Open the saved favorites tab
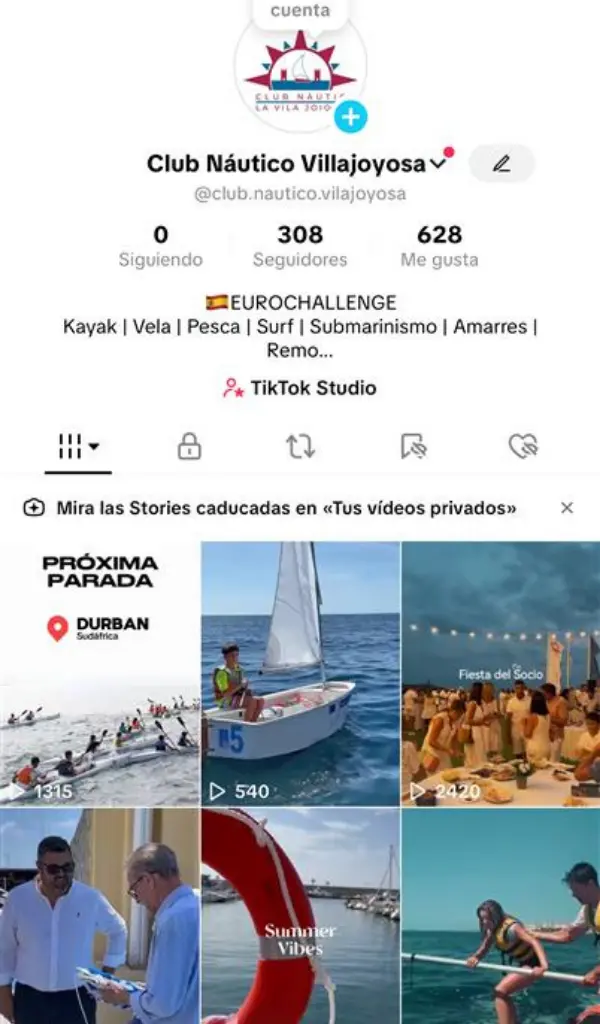Image resolution: width=600 pixels, height=1024 pixels. tap(413, 447)
